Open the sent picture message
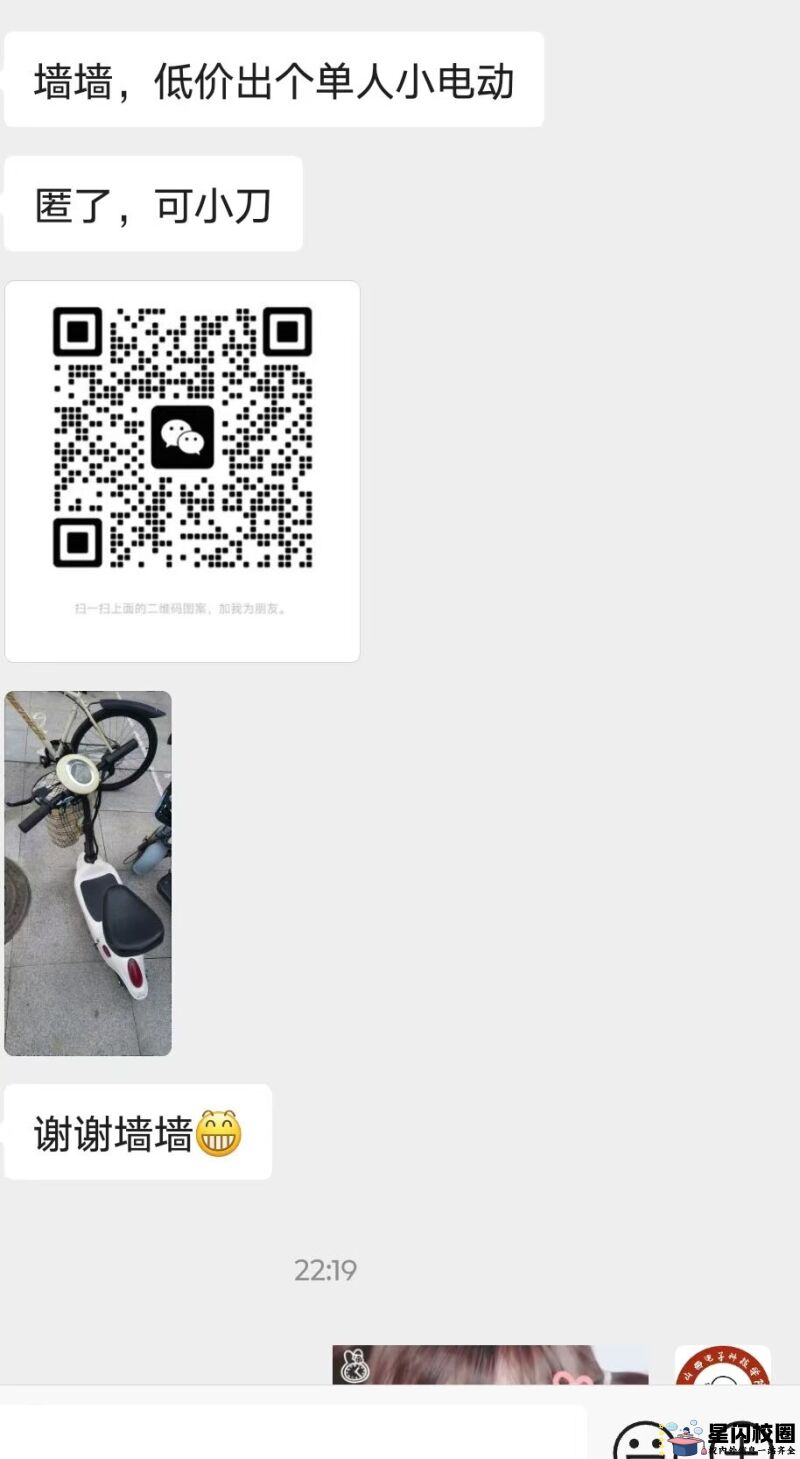Image resolution: width=800 pixels, height=1459 pixels. [490, 1365]
